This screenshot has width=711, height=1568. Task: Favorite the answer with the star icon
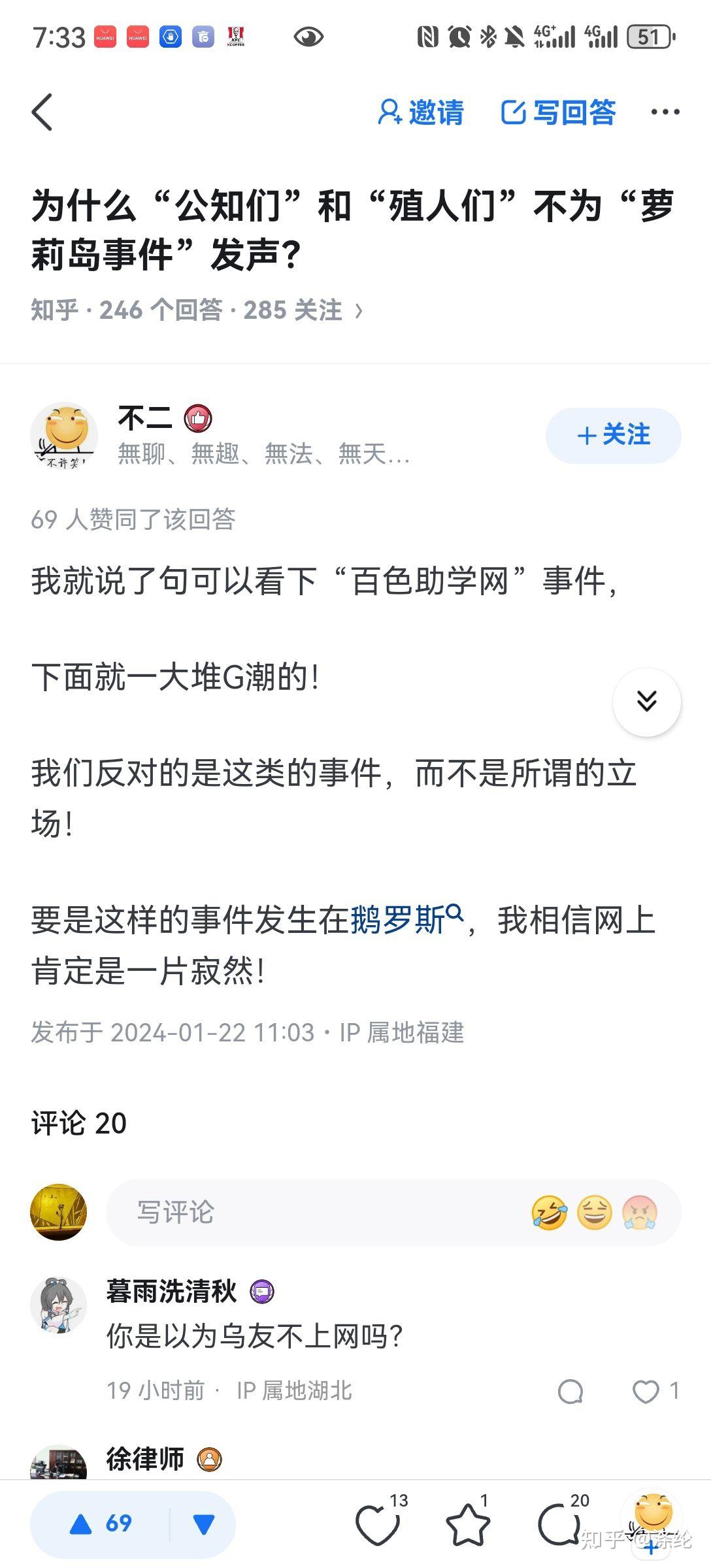468,1525
